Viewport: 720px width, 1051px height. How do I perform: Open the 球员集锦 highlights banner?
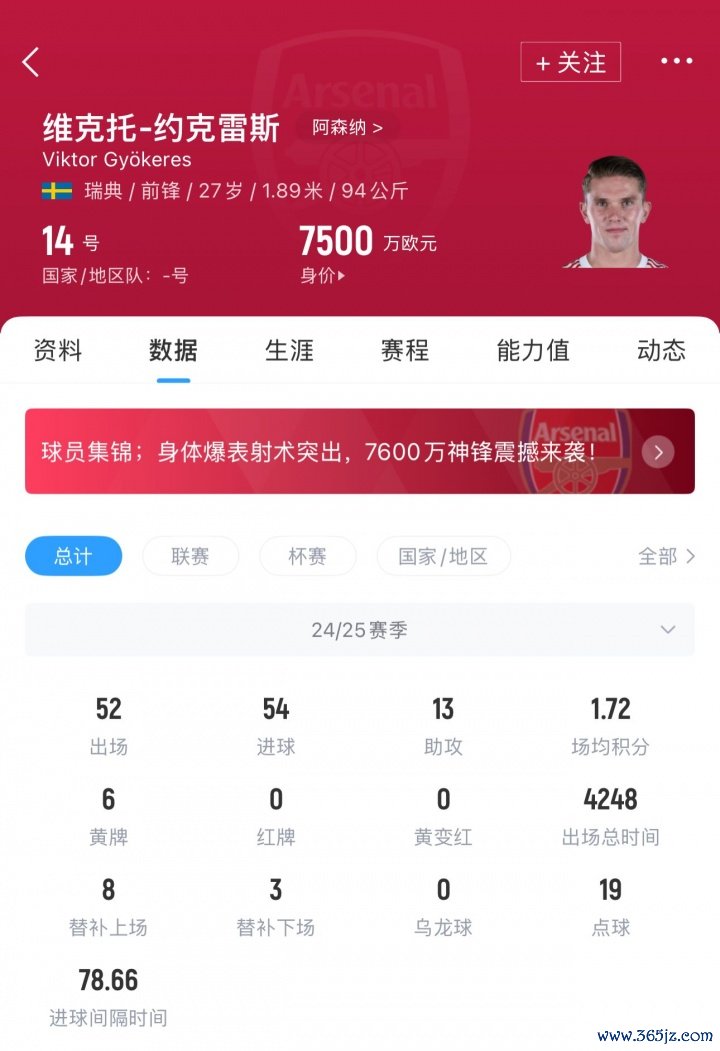click(x=359, y=451)
